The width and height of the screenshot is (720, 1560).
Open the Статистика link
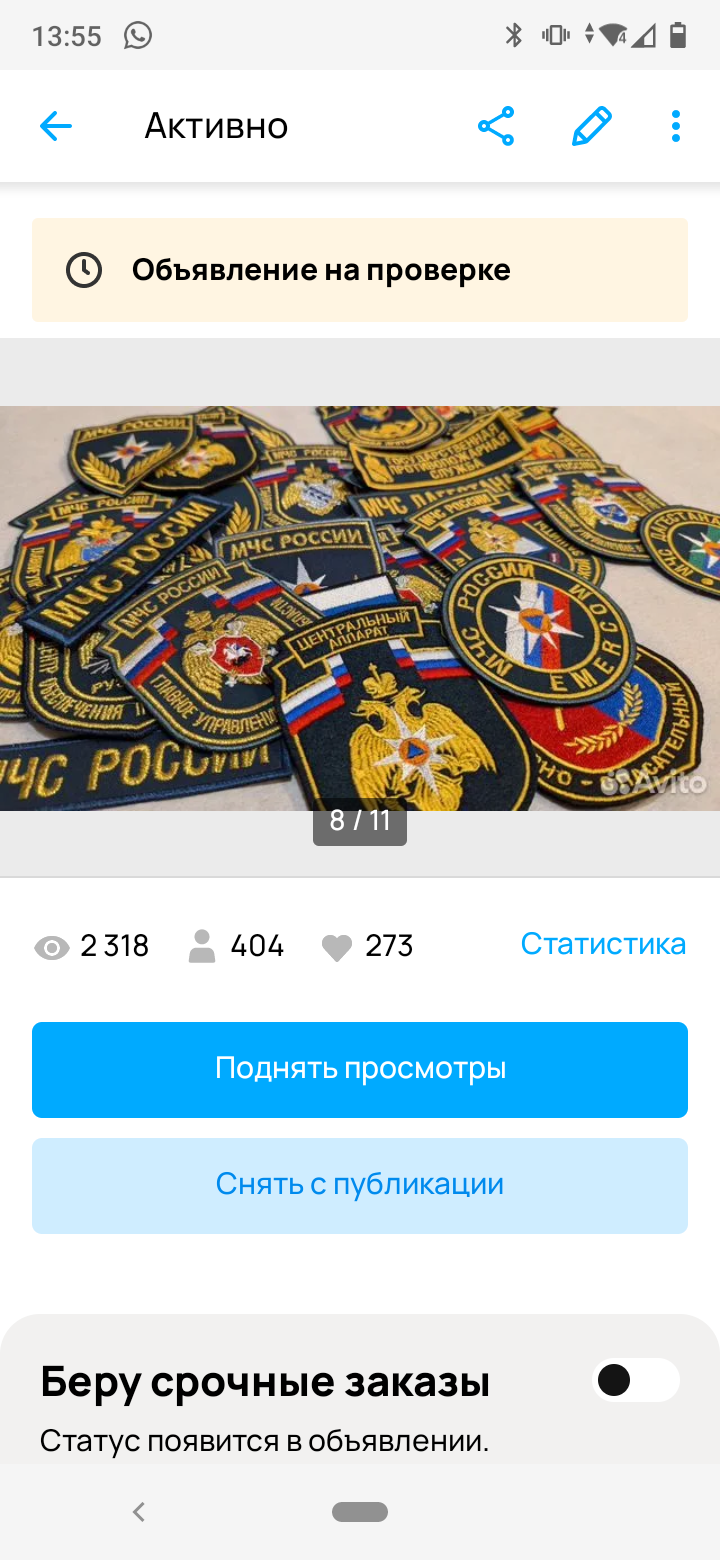[x=603, y=944]
